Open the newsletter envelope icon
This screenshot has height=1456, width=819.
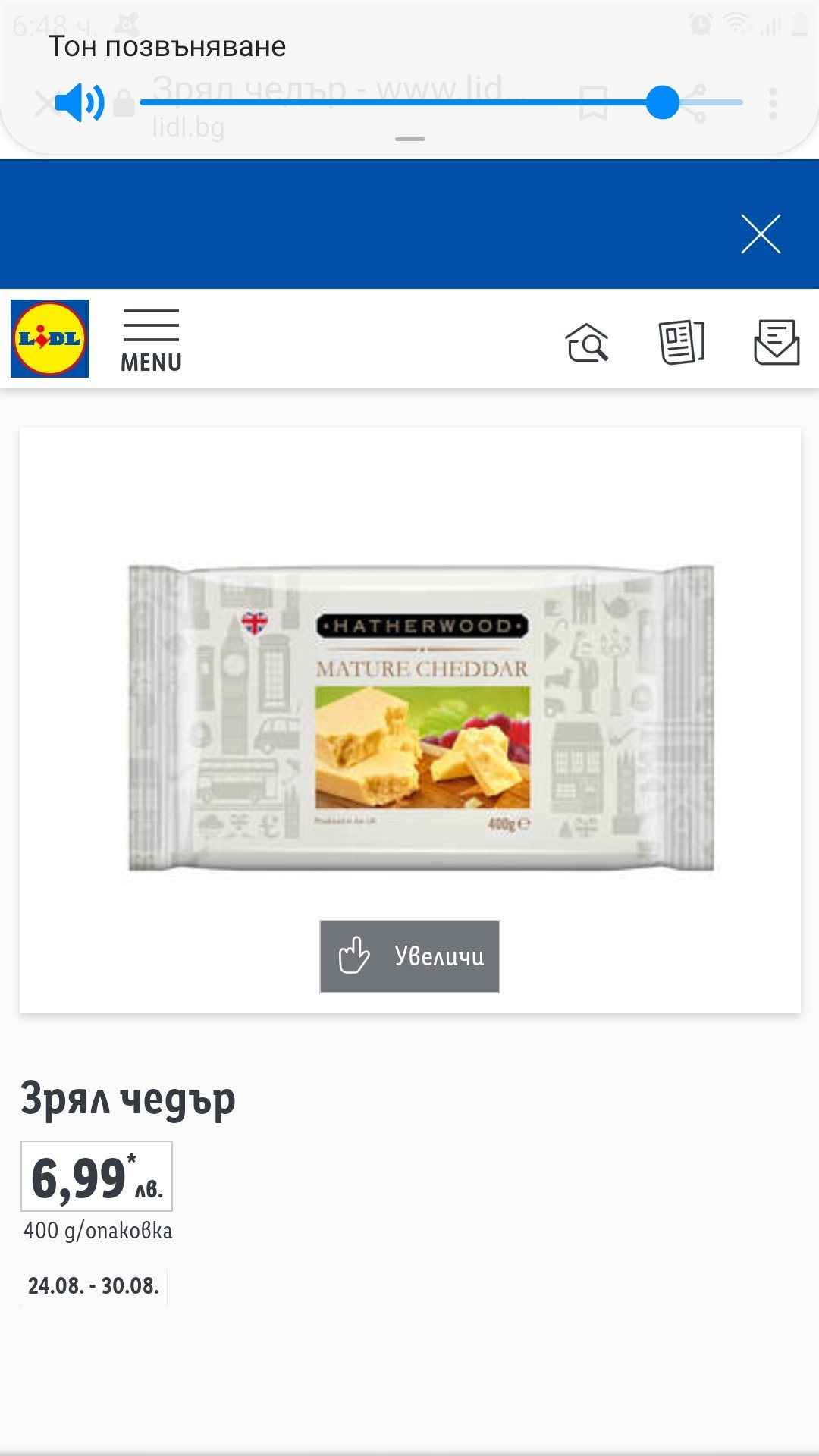tap(777, 342)
